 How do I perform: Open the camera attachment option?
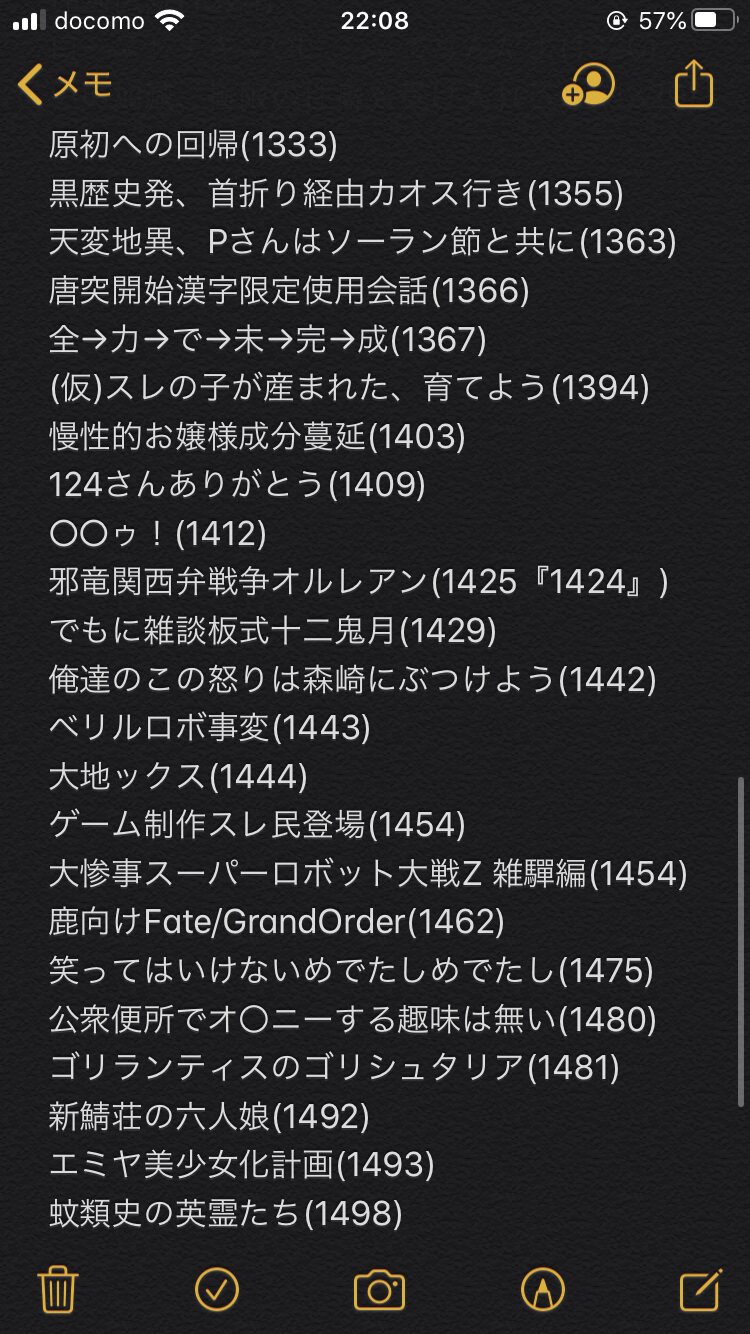click(379, 1289)
